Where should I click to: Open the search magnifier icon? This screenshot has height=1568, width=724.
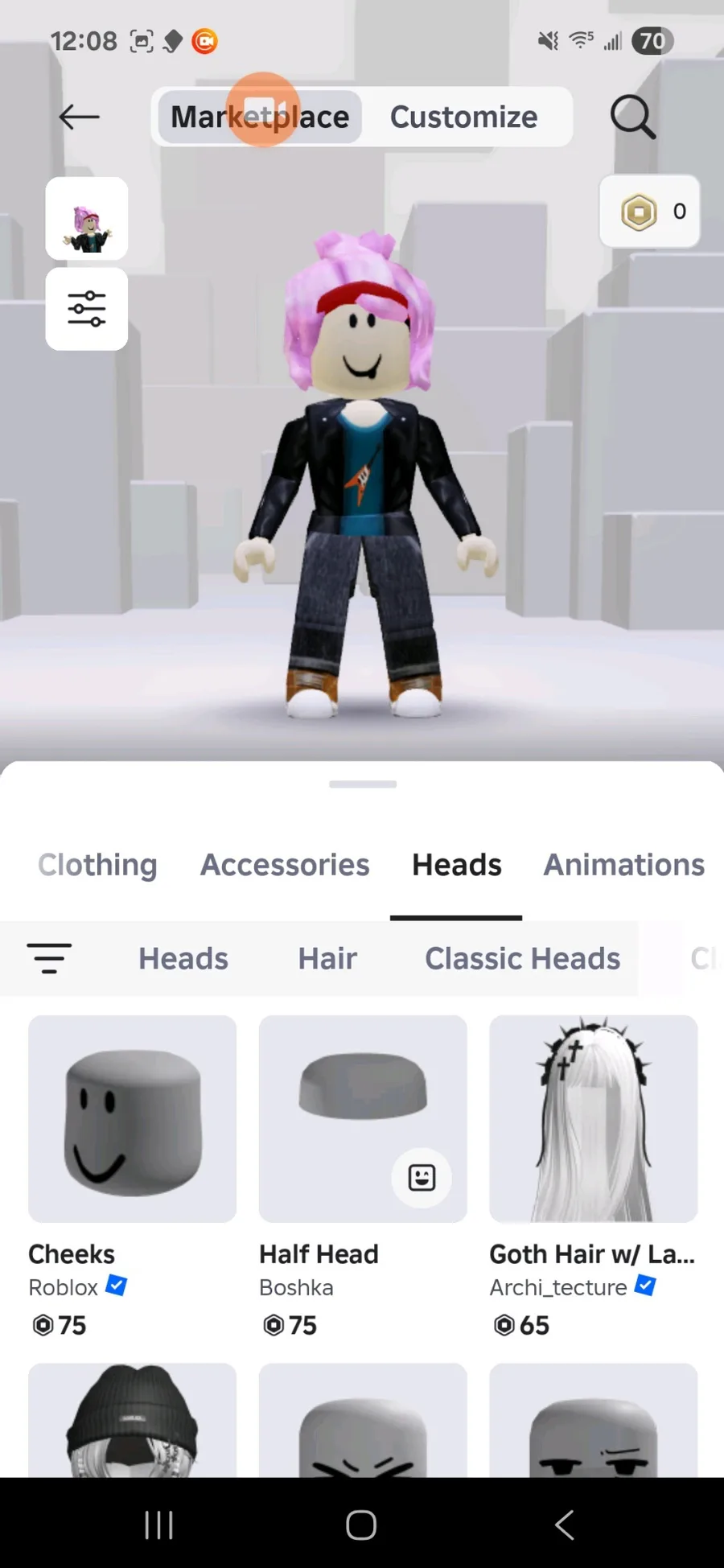tap(632, 117)
